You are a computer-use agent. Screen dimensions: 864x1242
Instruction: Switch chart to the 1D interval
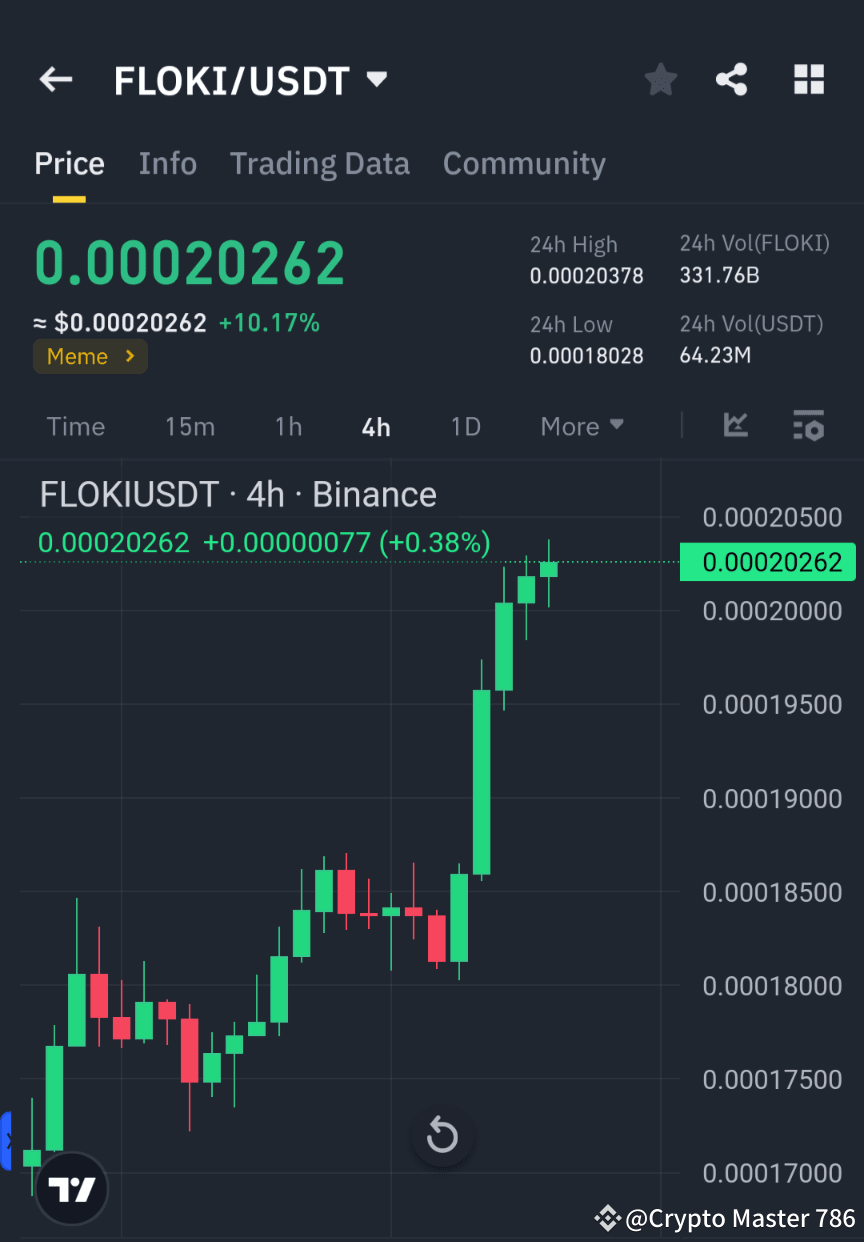(x=465, y=426)
